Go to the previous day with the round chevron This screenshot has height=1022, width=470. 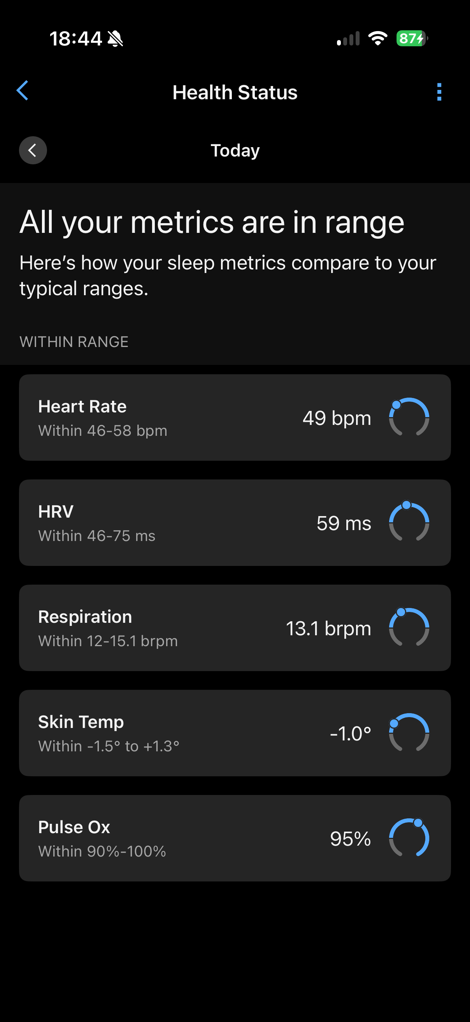(33, 151)
